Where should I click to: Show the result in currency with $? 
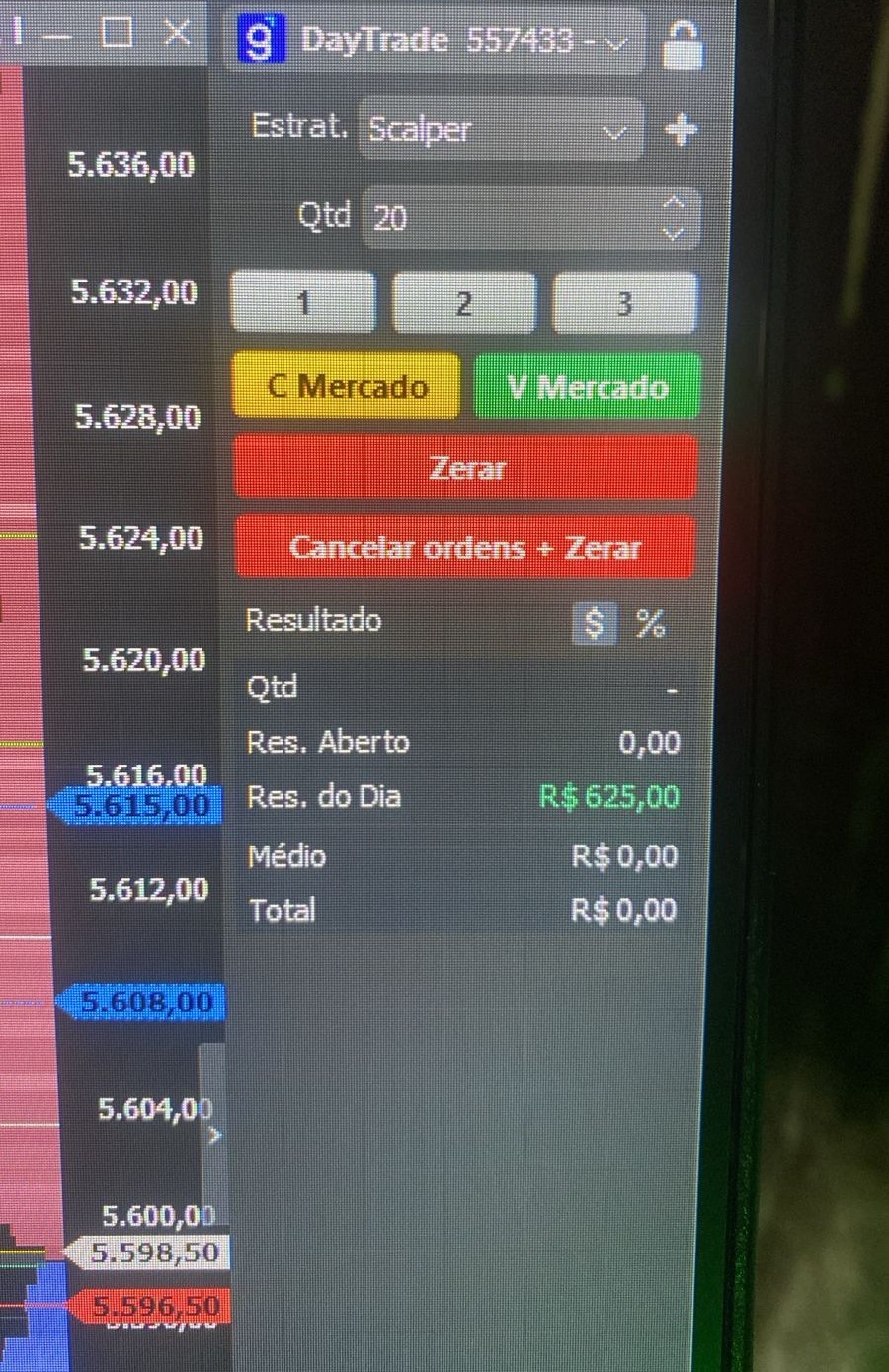click(594, 623)
